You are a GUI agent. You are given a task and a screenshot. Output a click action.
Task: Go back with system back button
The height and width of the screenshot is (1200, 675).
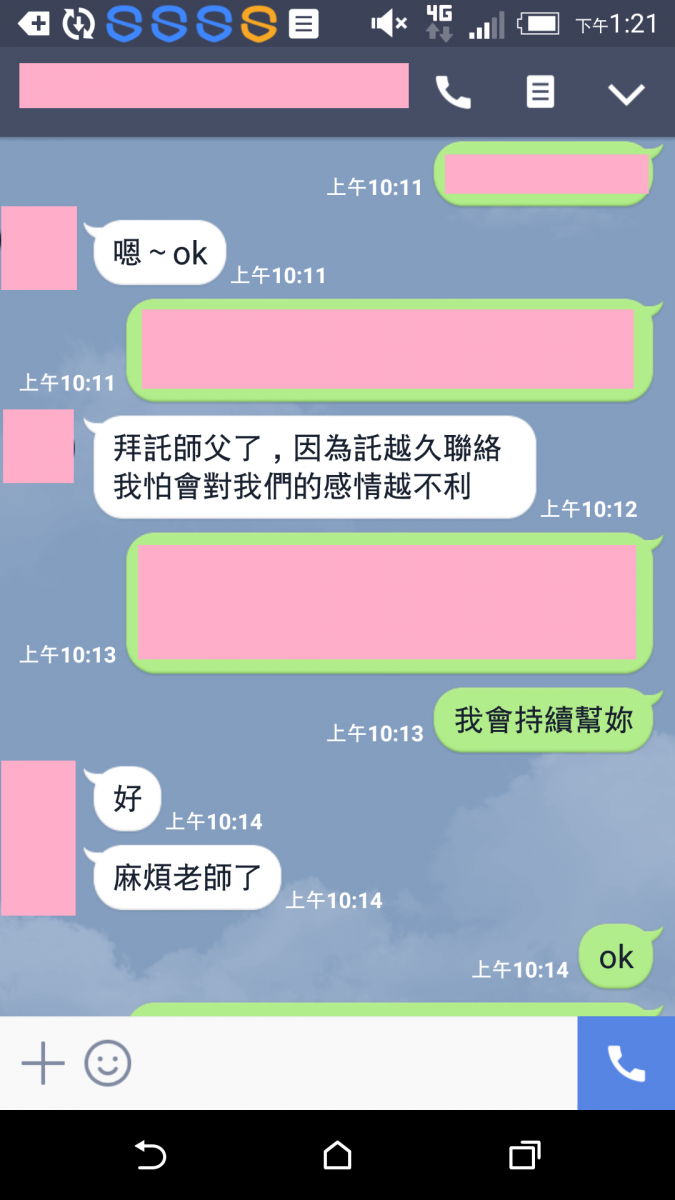click(150, 1155)
